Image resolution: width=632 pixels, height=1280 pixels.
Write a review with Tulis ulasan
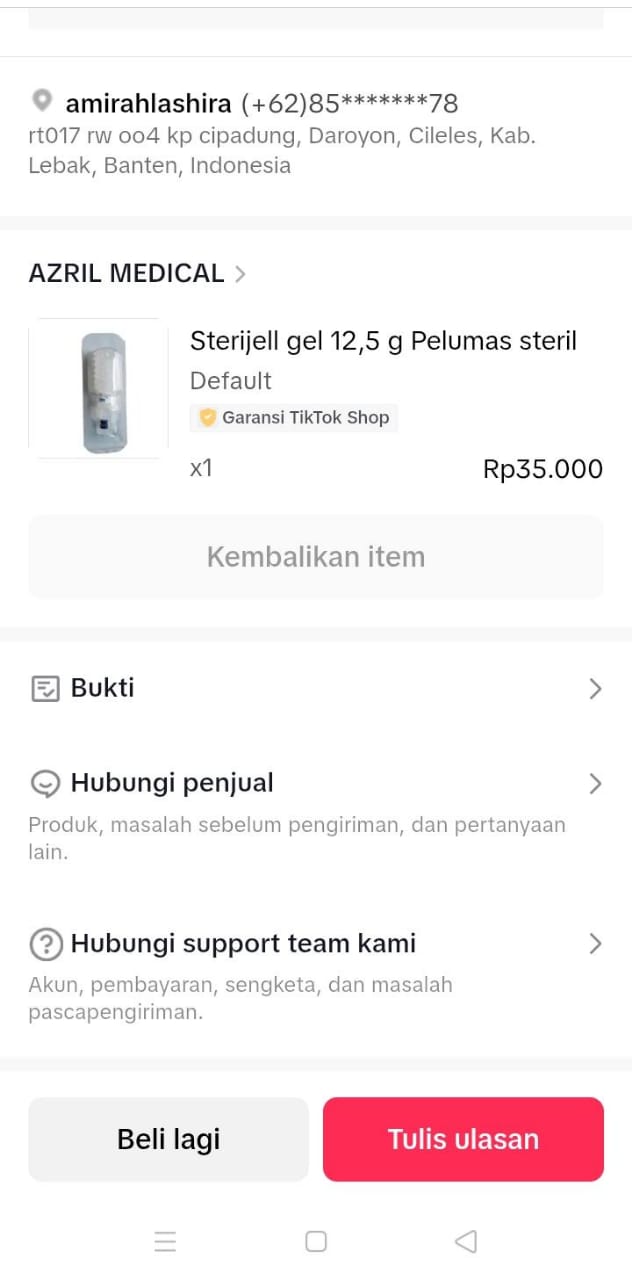point(463,1139)
